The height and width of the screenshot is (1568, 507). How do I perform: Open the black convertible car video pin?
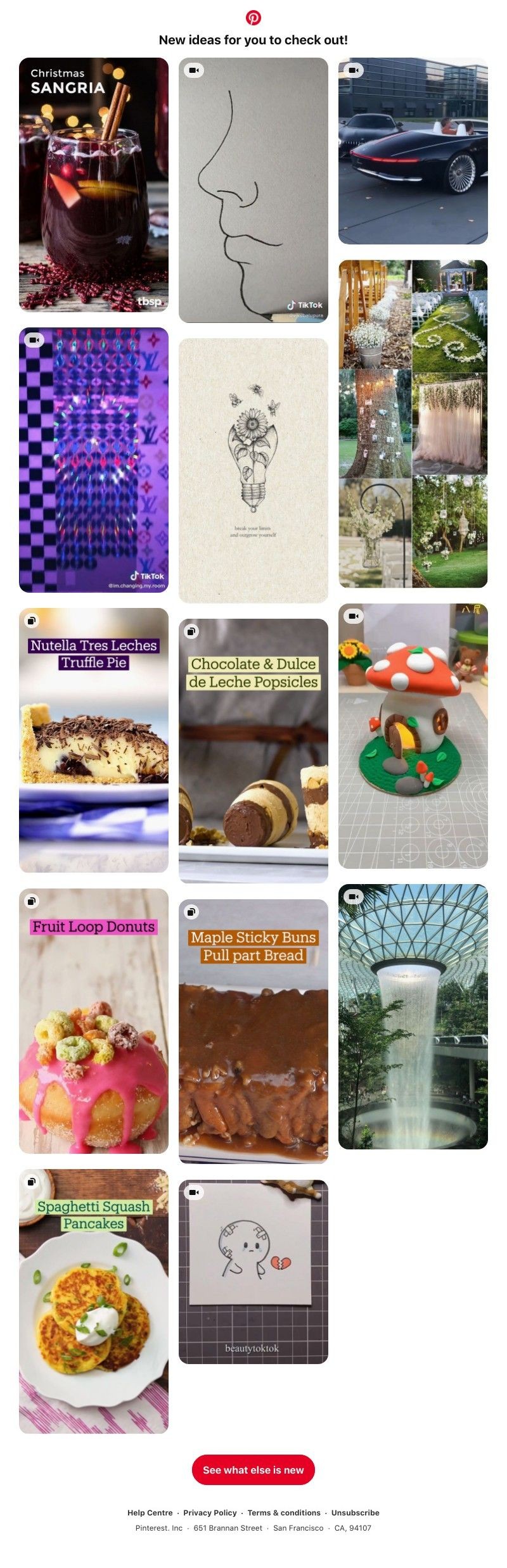coord(413,151)
